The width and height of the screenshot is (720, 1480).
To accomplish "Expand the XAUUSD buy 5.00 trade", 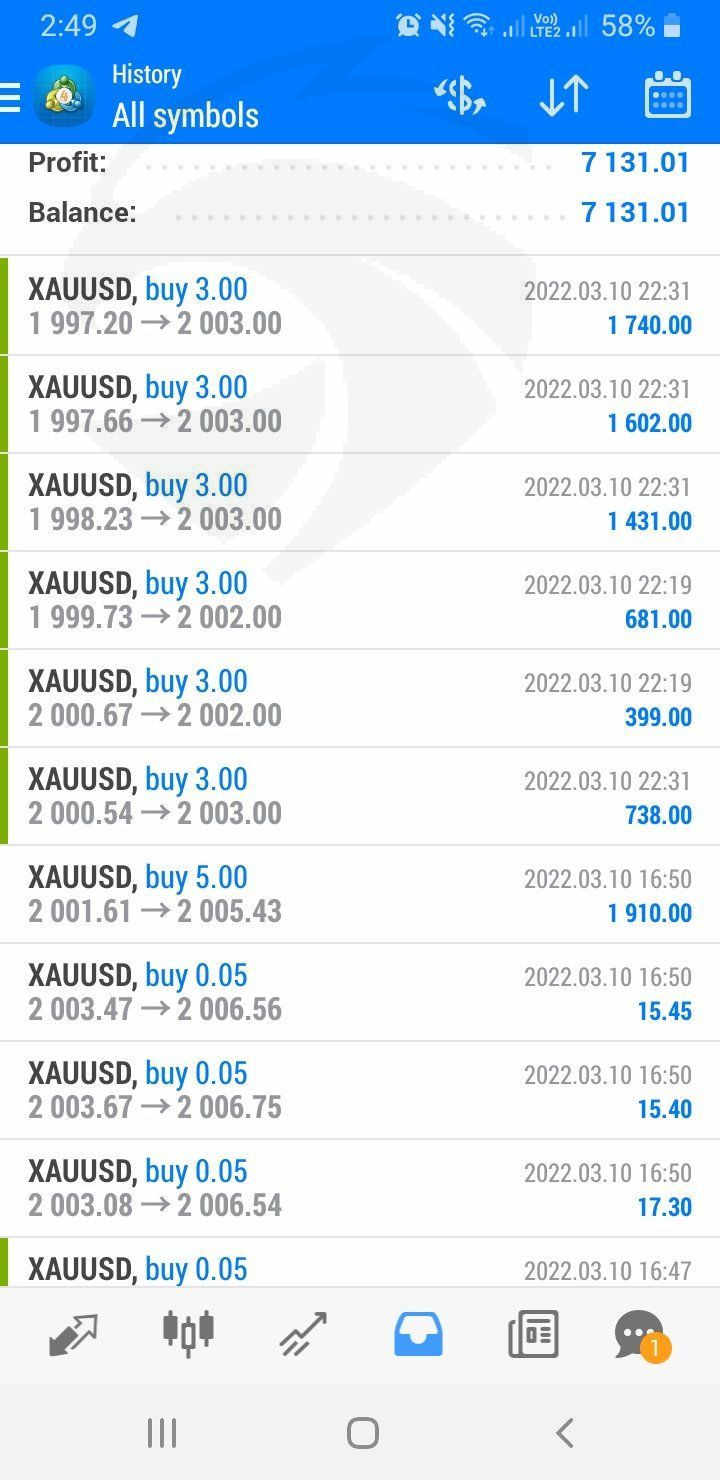I will coord(360,894).
